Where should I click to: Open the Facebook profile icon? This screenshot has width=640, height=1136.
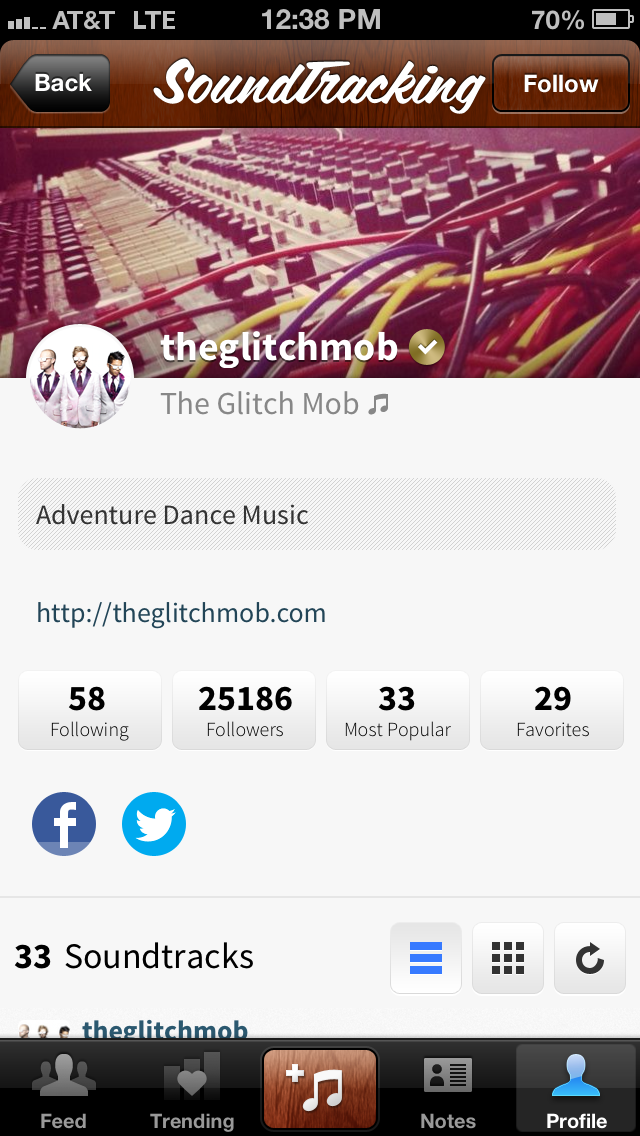pyautogui.click(x=64, y=824)
